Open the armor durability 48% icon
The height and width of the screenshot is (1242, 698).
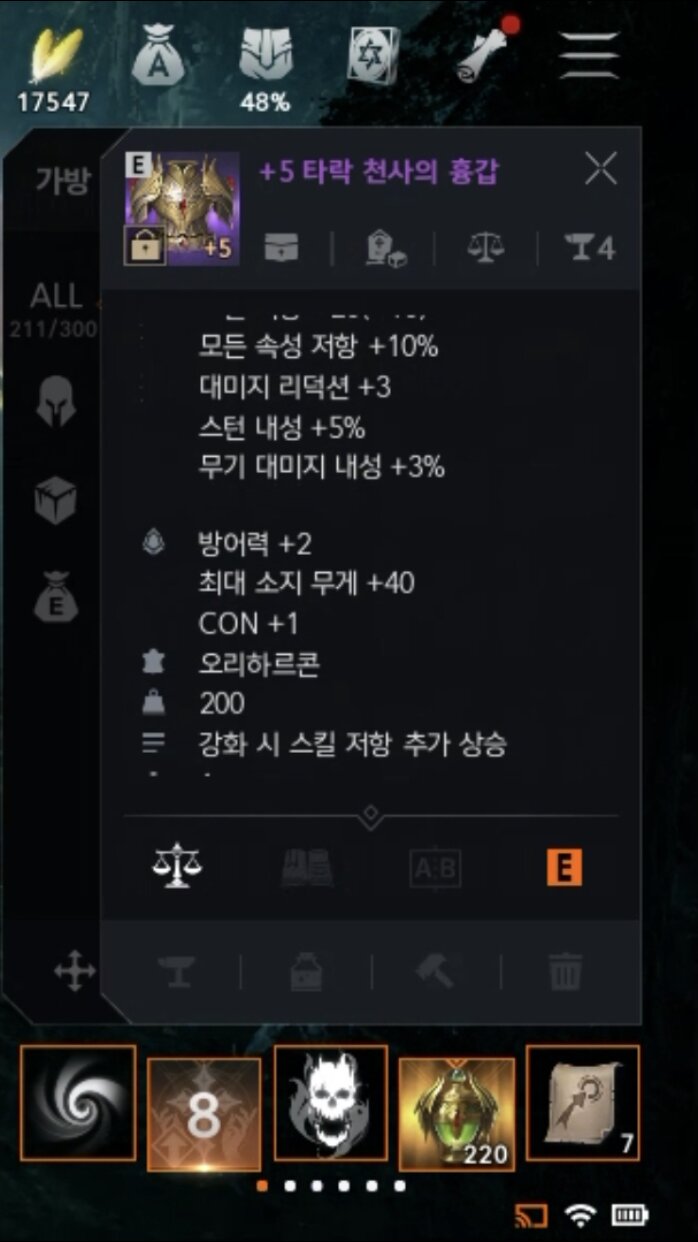coord(266,55)
